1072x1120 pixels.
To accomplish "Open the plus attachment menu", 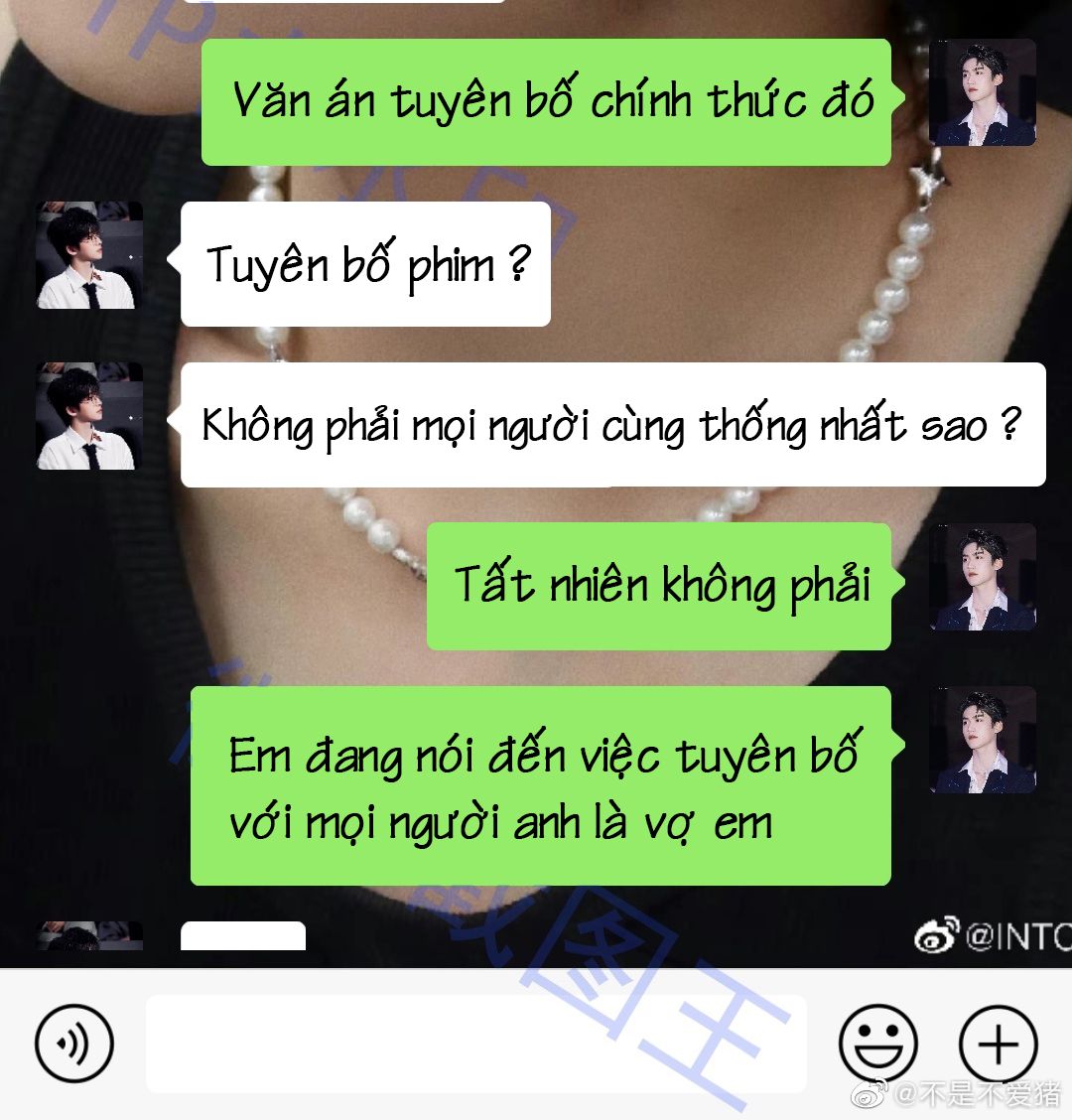I will [998, 1044].
